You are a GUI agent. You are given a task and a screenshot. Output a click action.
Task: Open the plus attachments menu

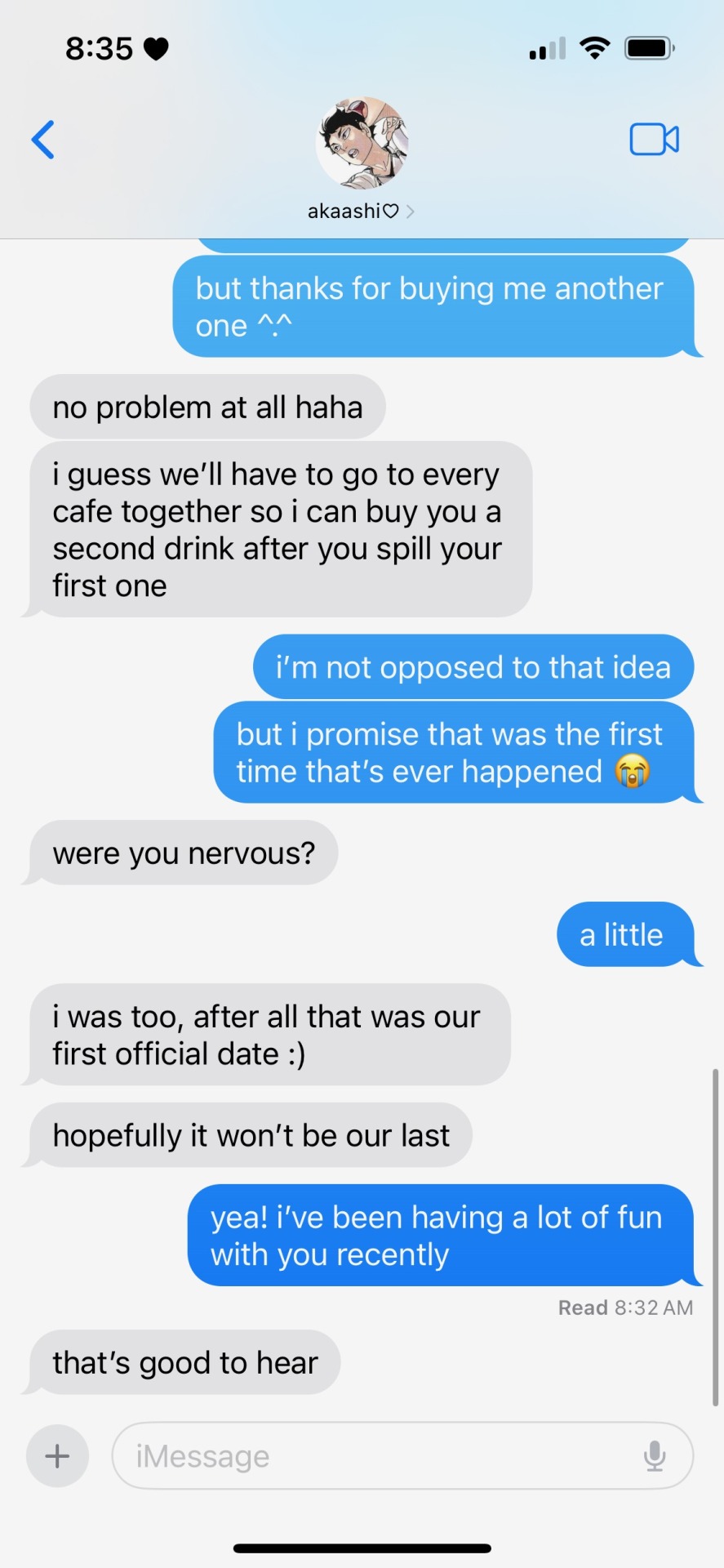click(57, 1455)
